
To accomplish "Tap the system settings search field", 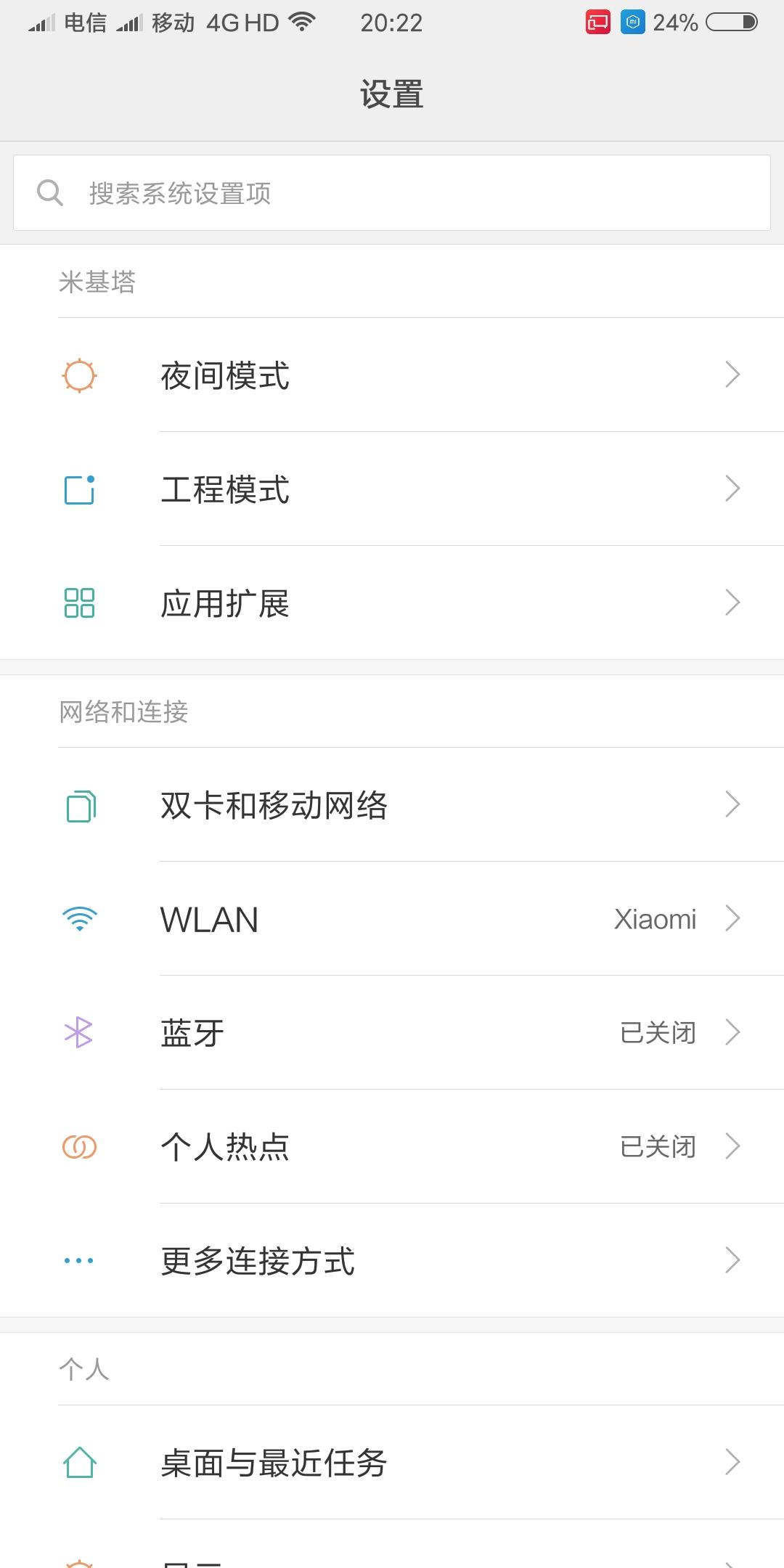I will 392,193.
